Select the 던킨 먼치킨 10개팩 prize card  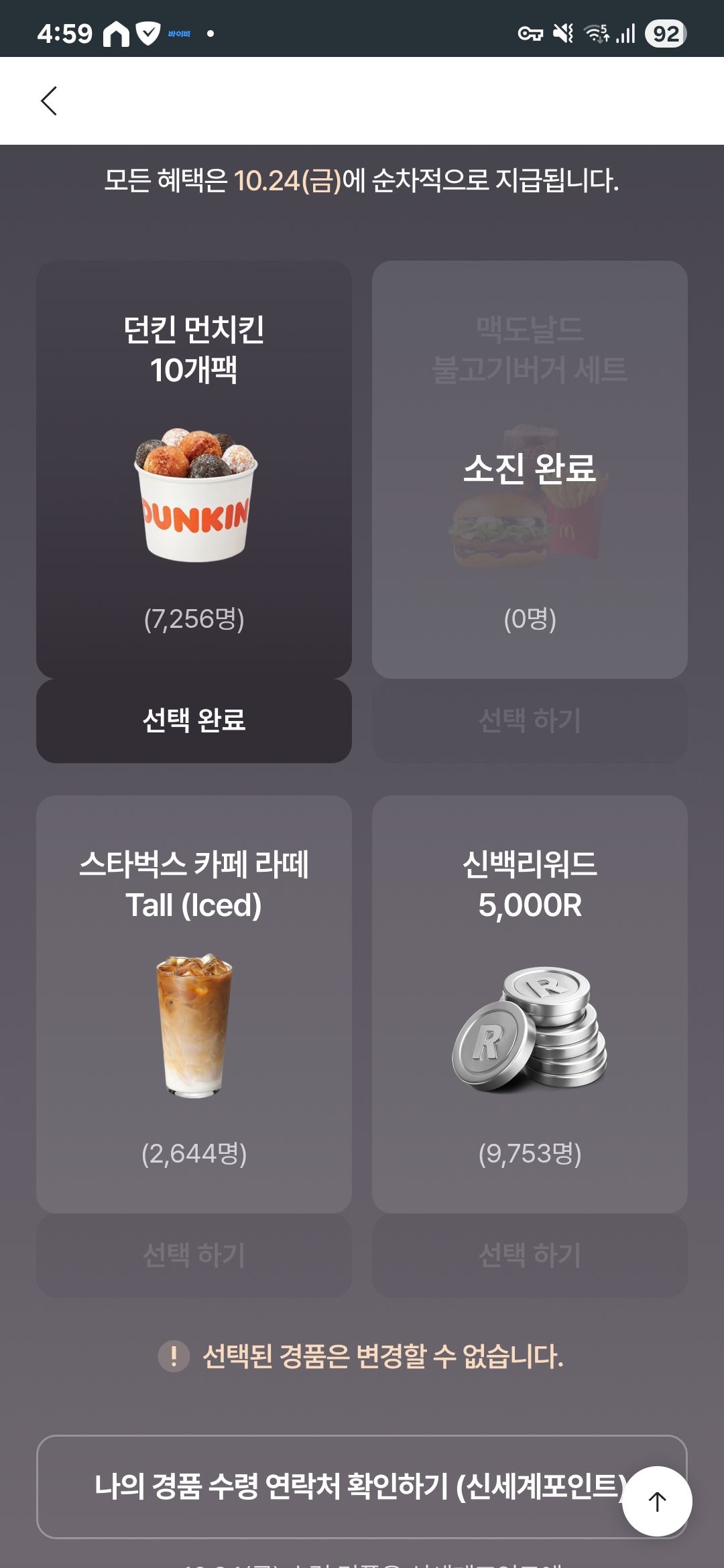point(194,469)
